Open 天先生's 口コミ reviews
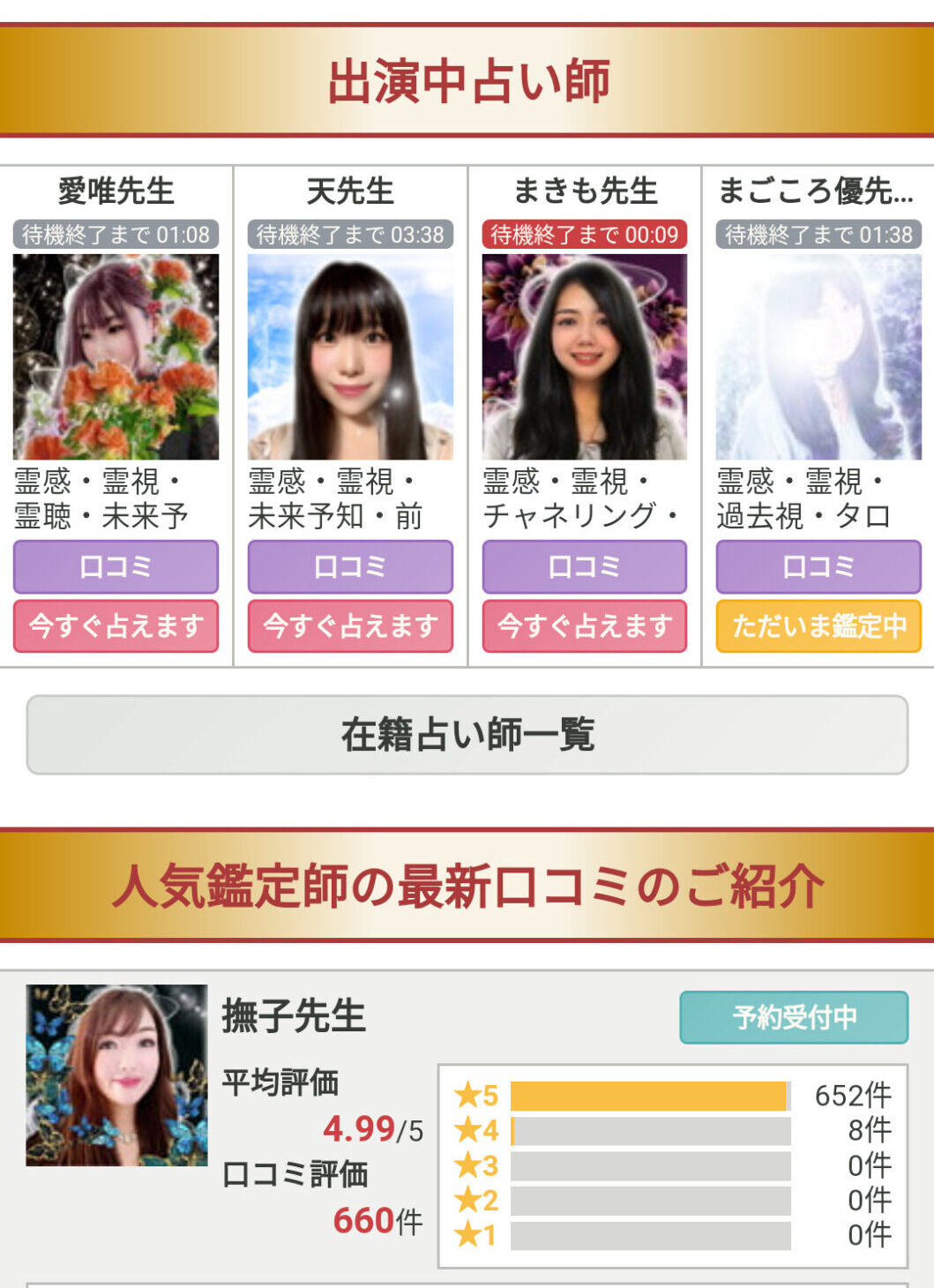934x1288 pixels. pyautogui.click(x=347, y=566)
